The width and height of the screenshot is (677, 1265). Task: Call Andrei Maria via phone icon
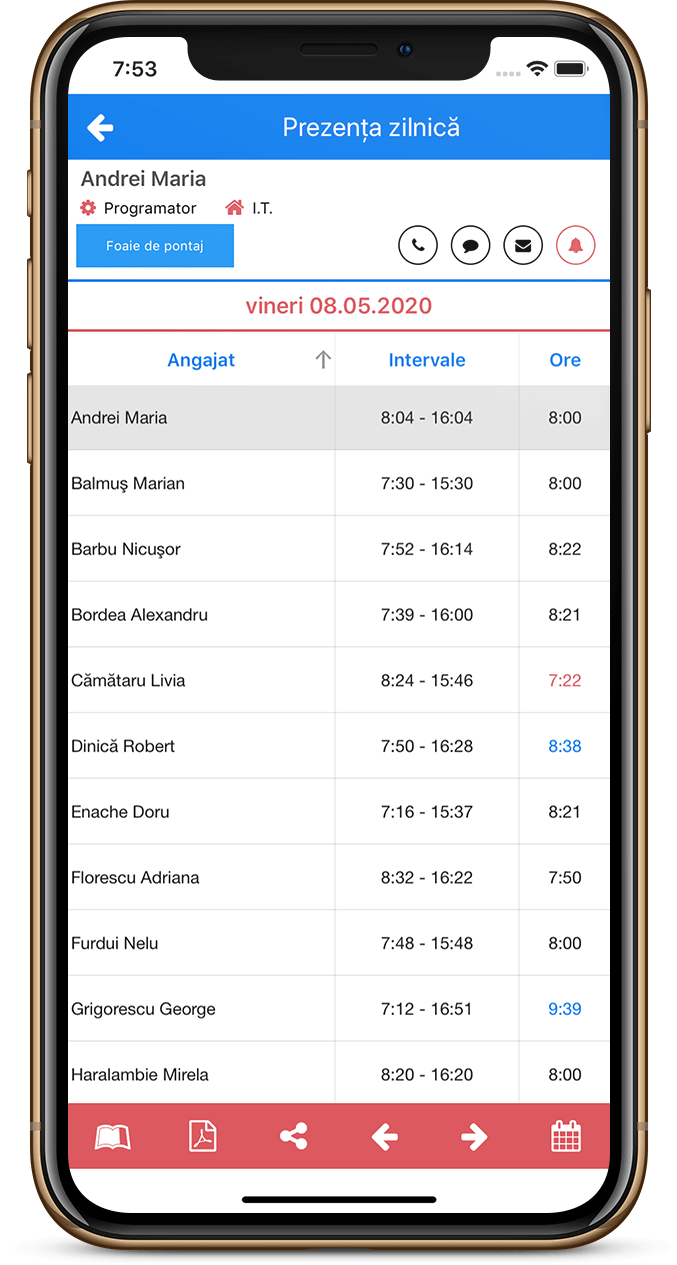pyautogui.click(x=418, y=245)
